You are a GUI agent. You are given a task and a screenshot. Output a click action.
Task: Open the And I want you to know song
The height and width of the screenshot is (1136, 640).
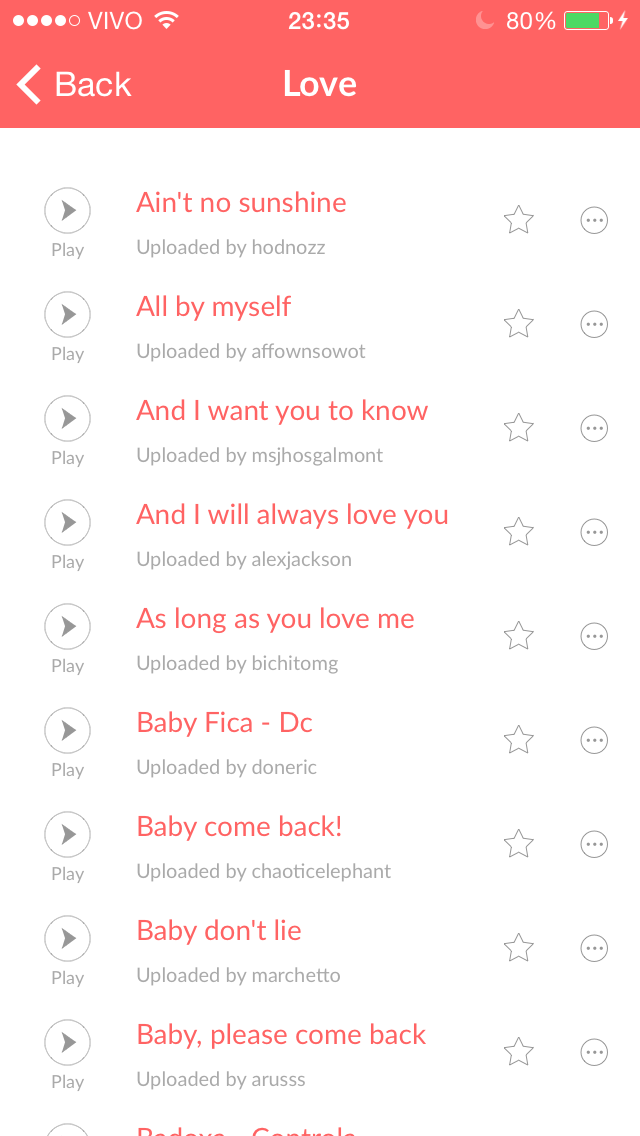point(282,411)
